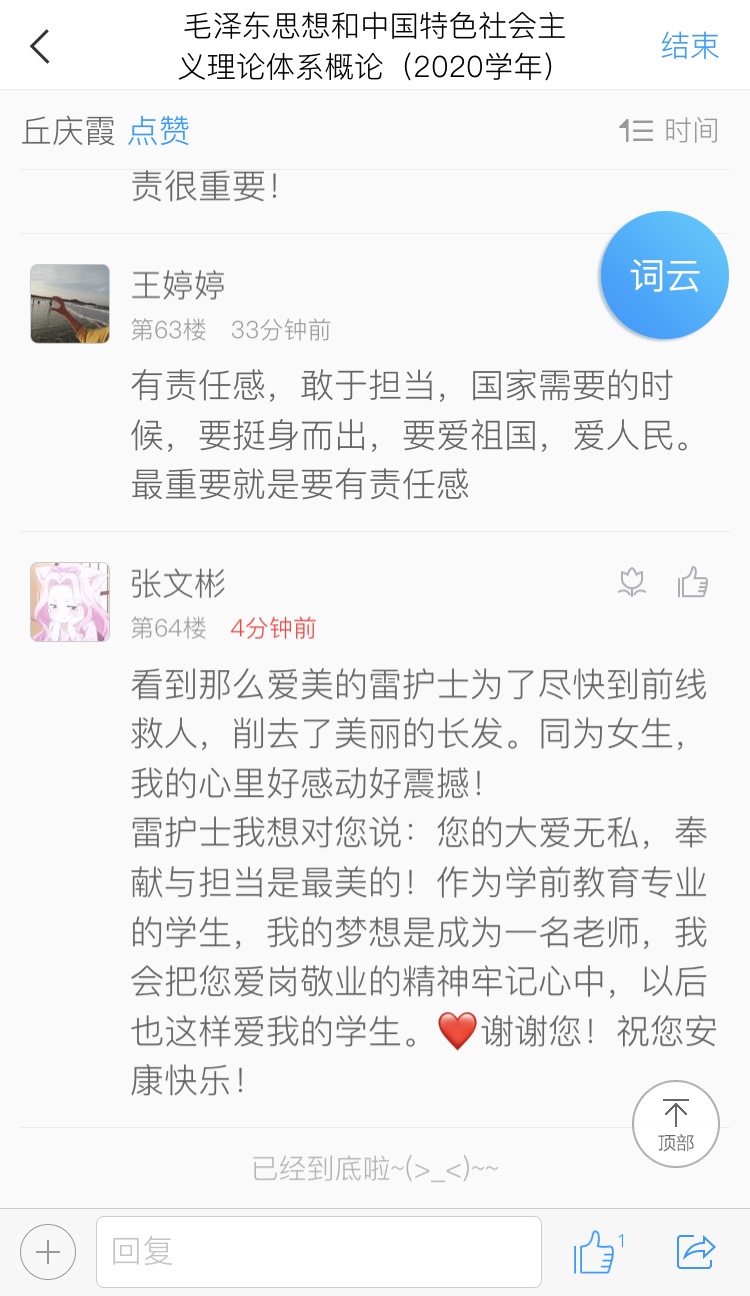The height and width of the screenshot is (1296, 750).
Task: Like this topic with bottom thumbs-up
Action: pyautogui.click(x=596, y=1252)
